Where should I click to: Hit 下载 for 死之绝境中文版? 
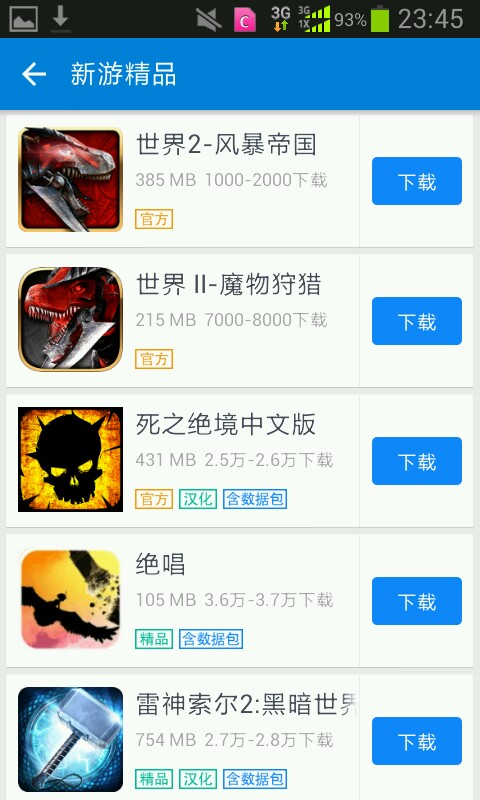pyautogui.click(x=417, y=461)
